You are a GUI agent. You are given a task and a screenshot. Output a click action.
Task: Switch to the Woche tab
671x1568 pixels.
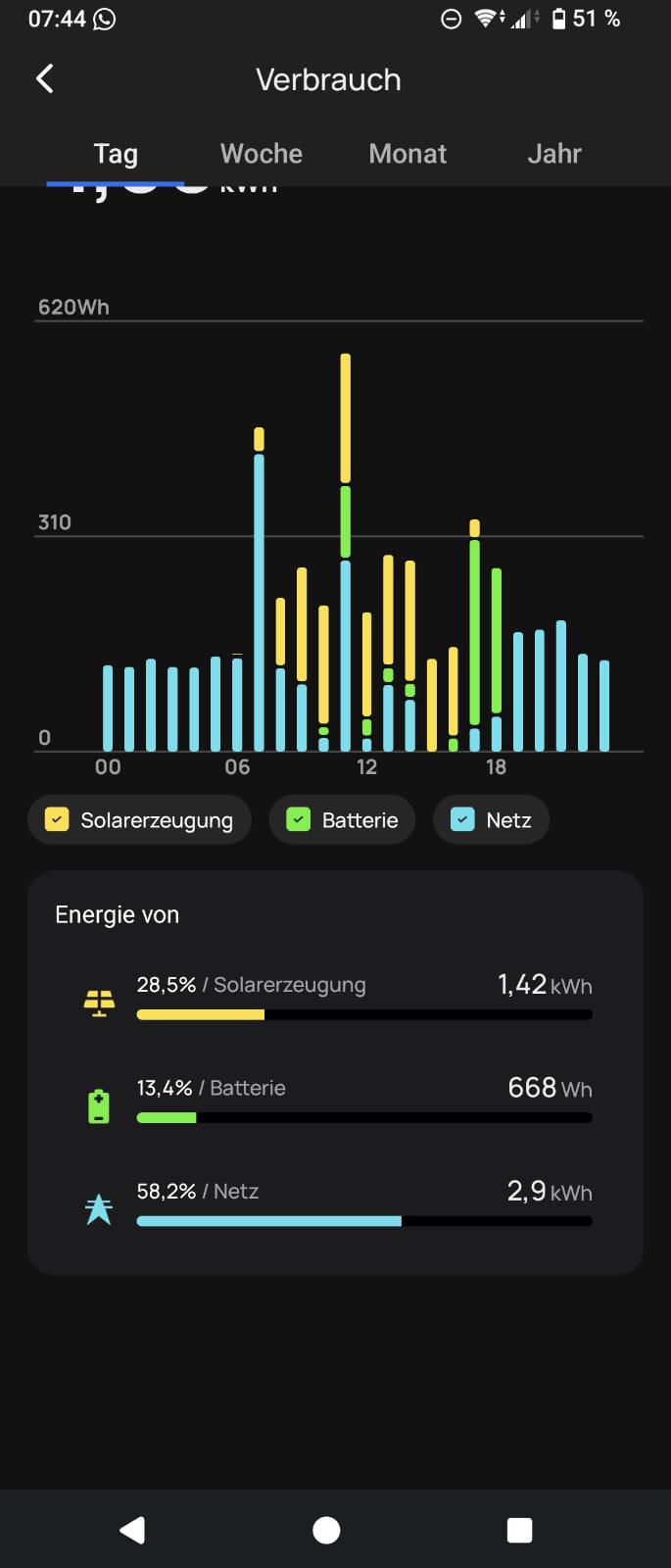click(x=262, y=154)
